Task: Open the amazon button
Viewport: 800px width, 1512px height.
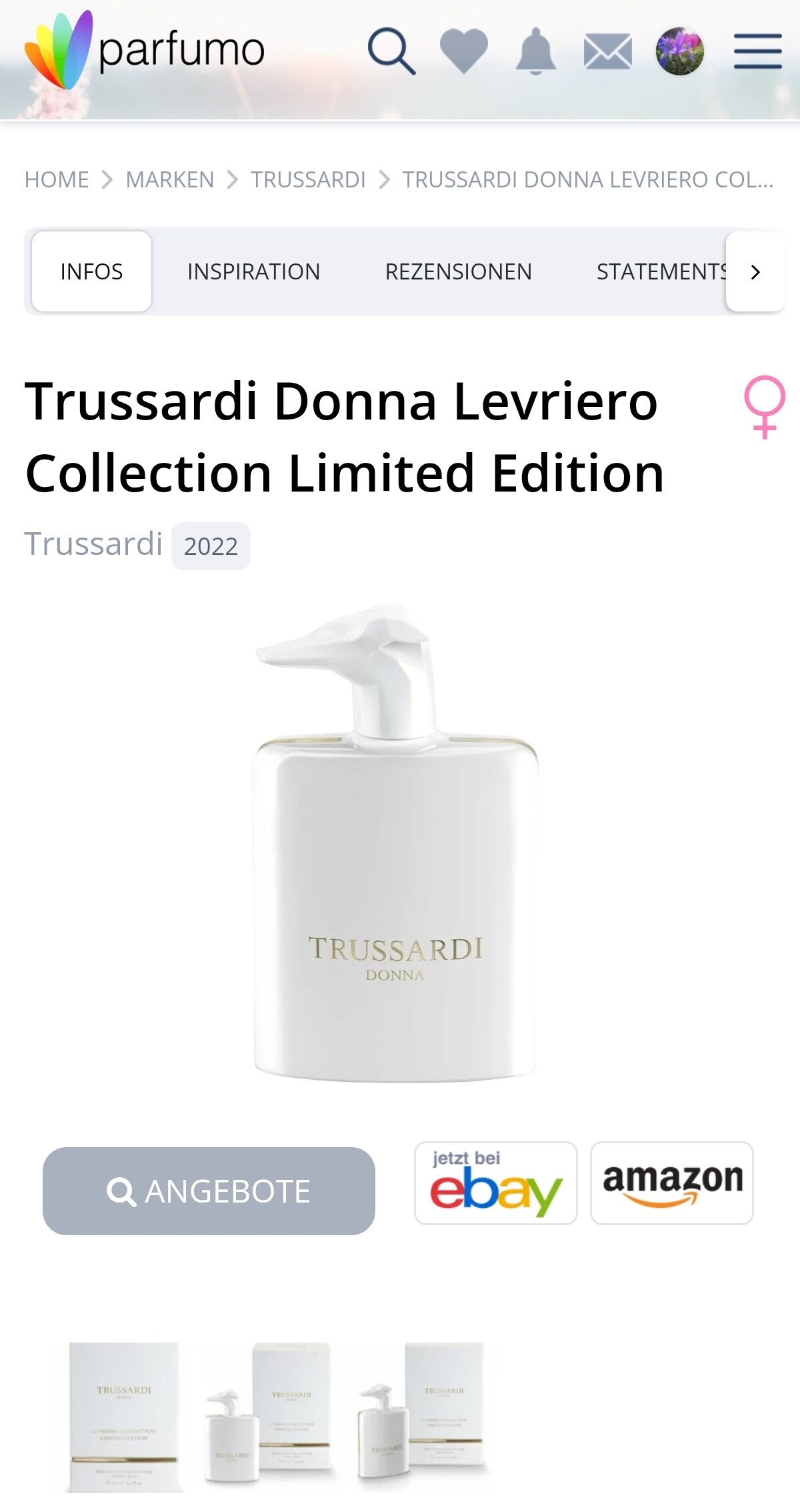Action: [x=672, y=1183]
